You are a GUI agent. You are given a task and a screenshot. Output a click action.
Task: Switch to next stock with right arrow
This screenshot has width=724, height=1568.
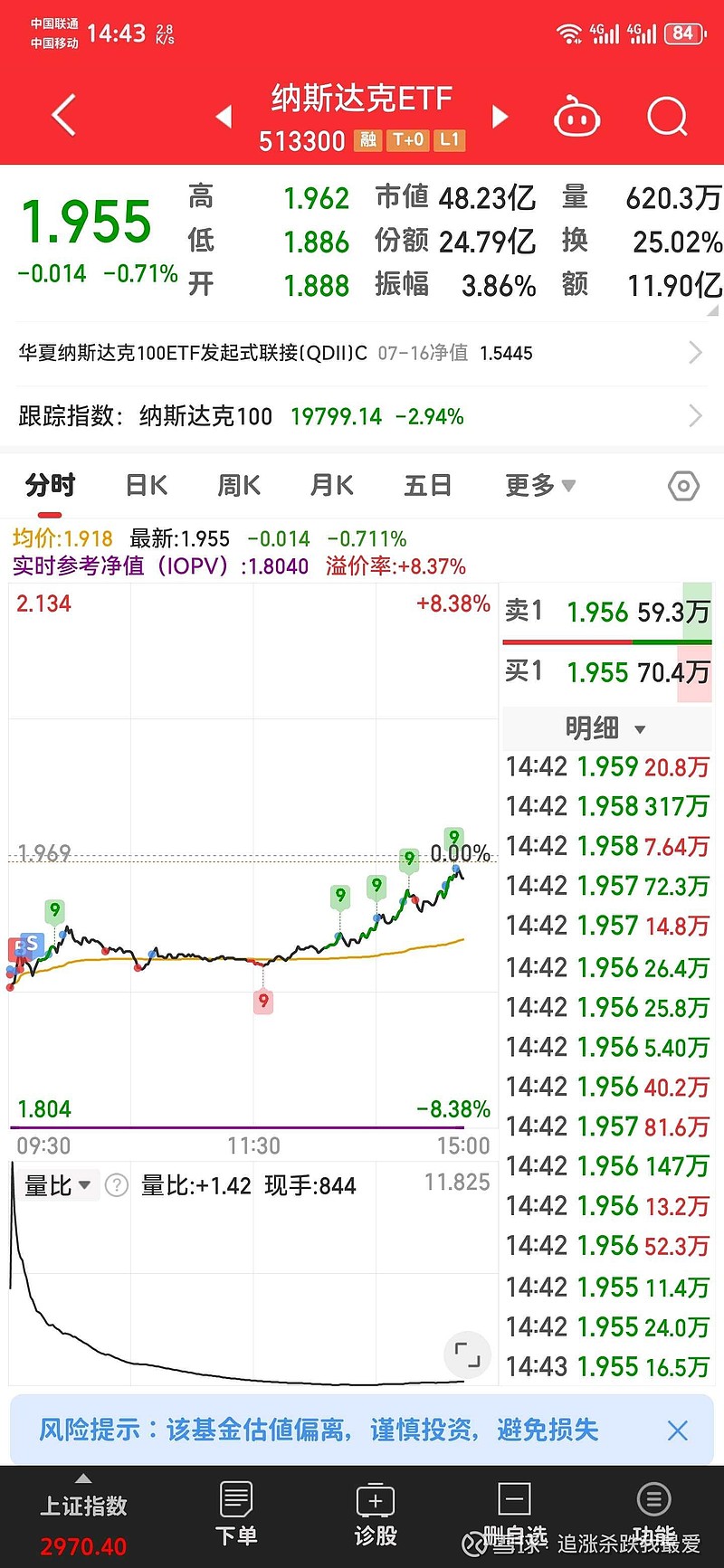click(500, 116)
